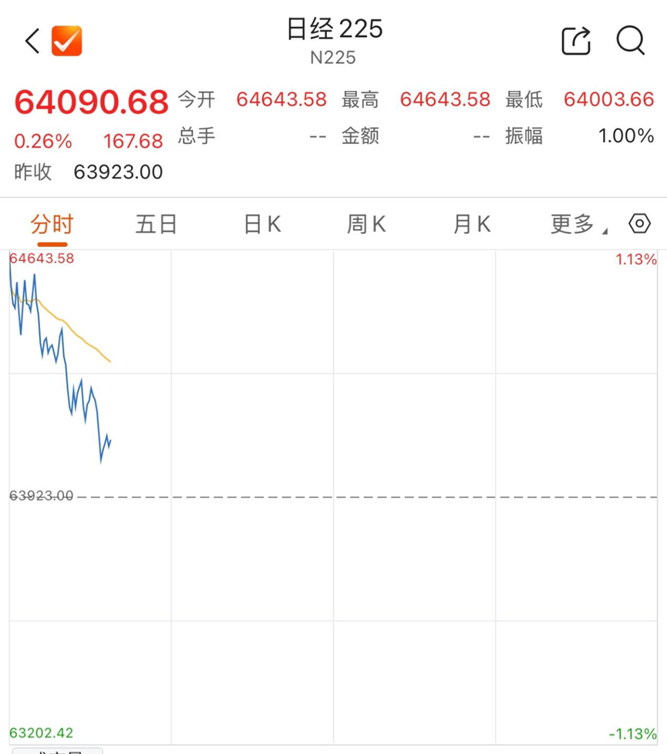Switch to the 月K monthly chart
667x754 pixels.
click(472, 224)
